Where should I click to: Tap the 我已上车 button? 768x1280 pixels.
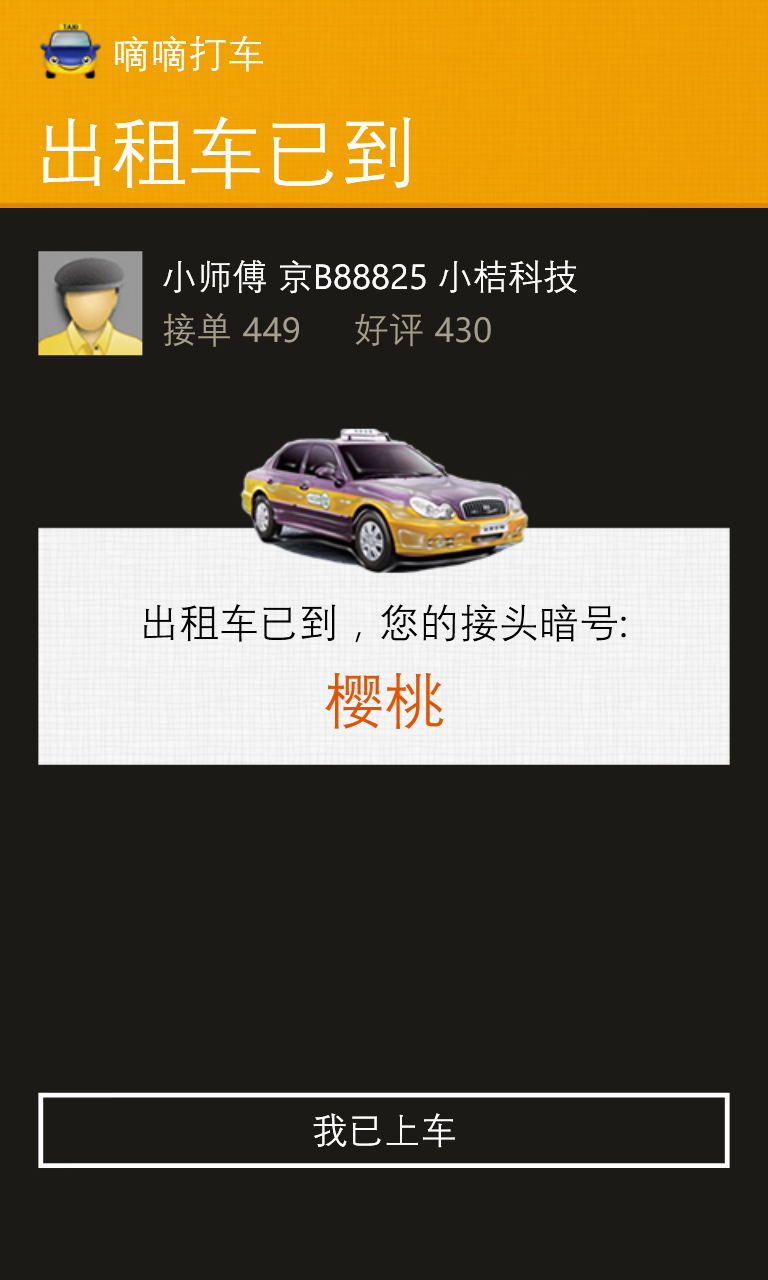(384, 1130)
